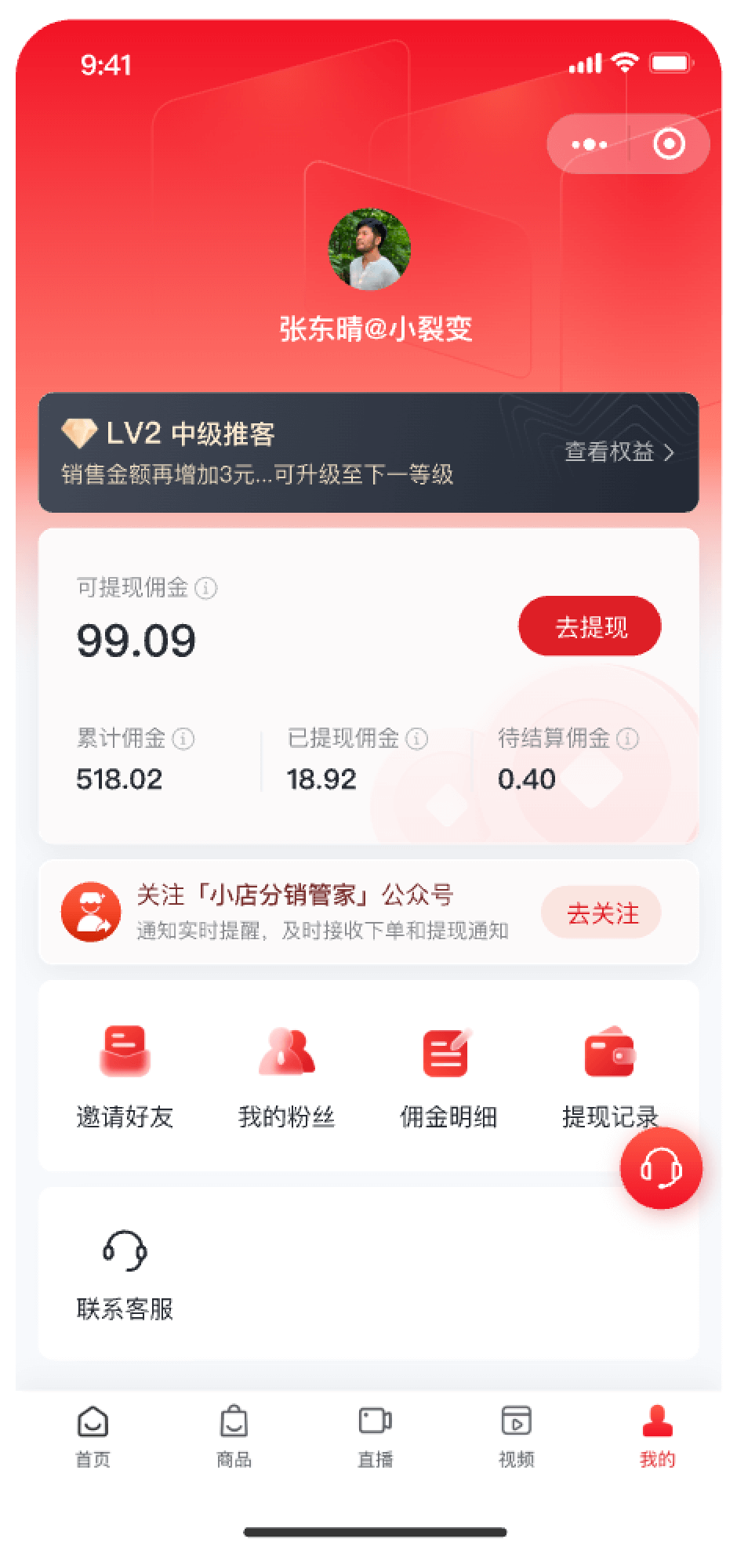Select the 视频 video tab
This screenshot has height=1568, width=737.
click(x=516, y=1436)
